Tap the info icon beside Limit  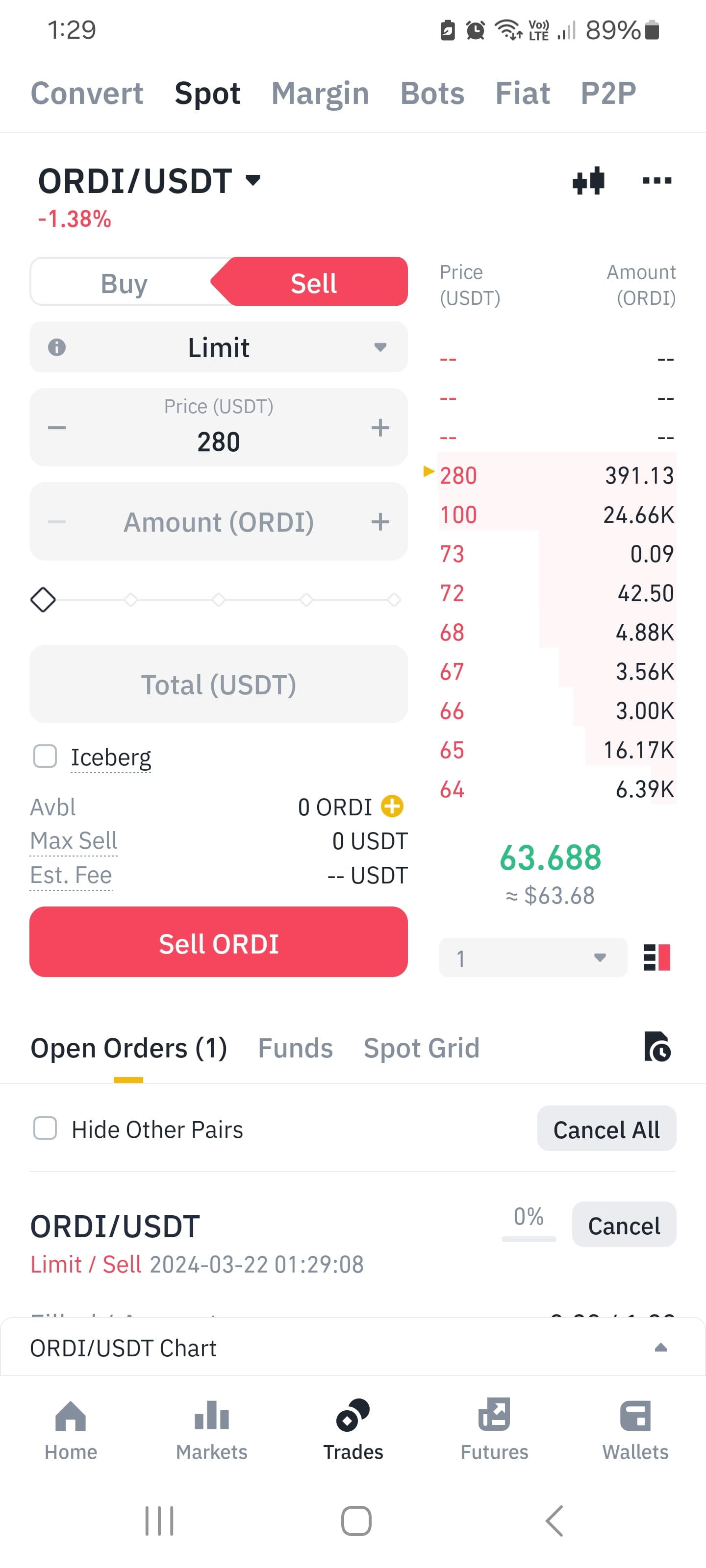(x=56, y=347)
